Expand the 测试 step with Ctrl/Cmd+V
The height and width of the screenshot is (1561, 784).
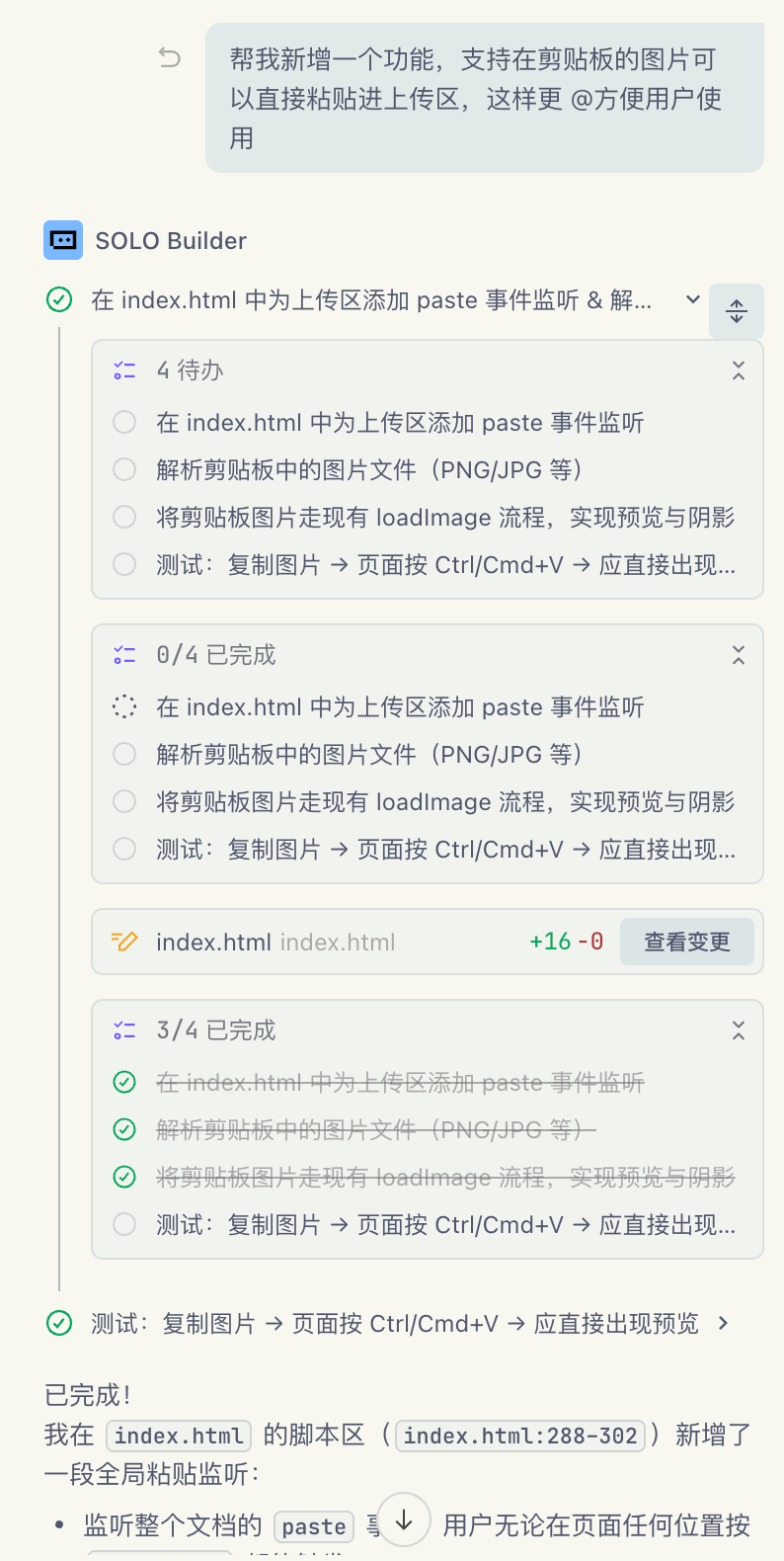click(723, 1323)
